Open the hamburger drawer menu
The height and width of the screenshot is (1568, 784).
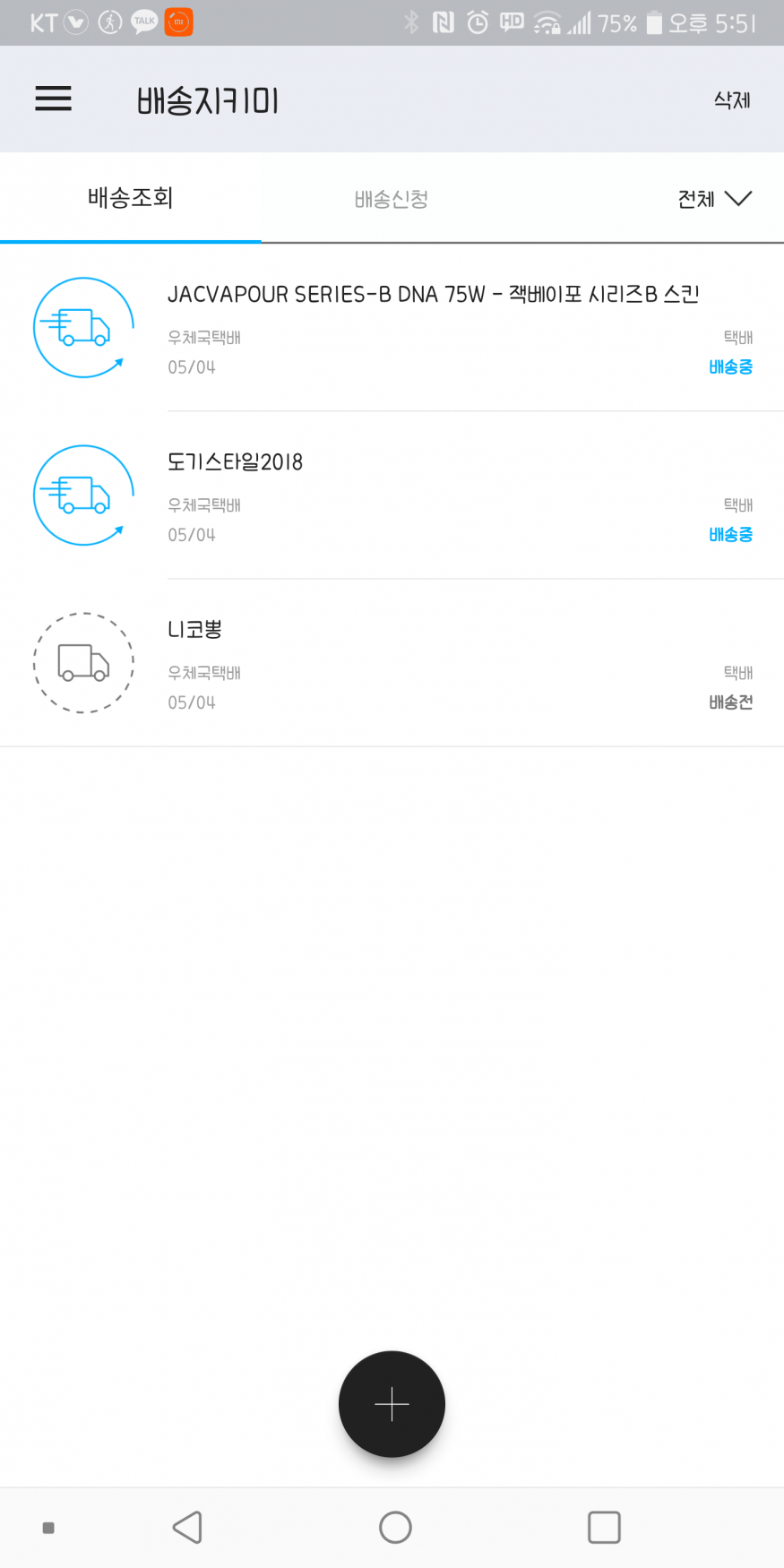coord(53,99)
